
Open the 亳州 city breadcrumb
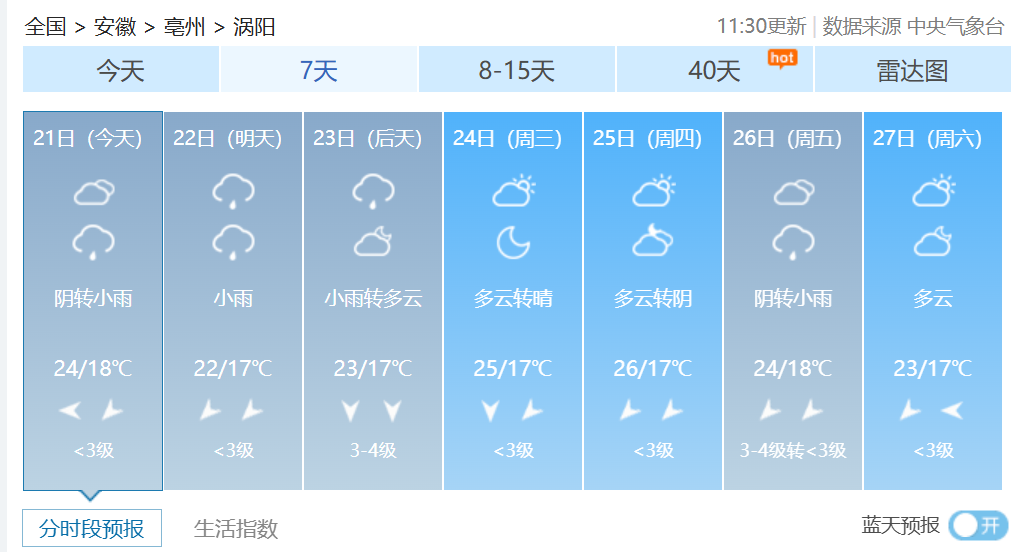tap(184, 27)
